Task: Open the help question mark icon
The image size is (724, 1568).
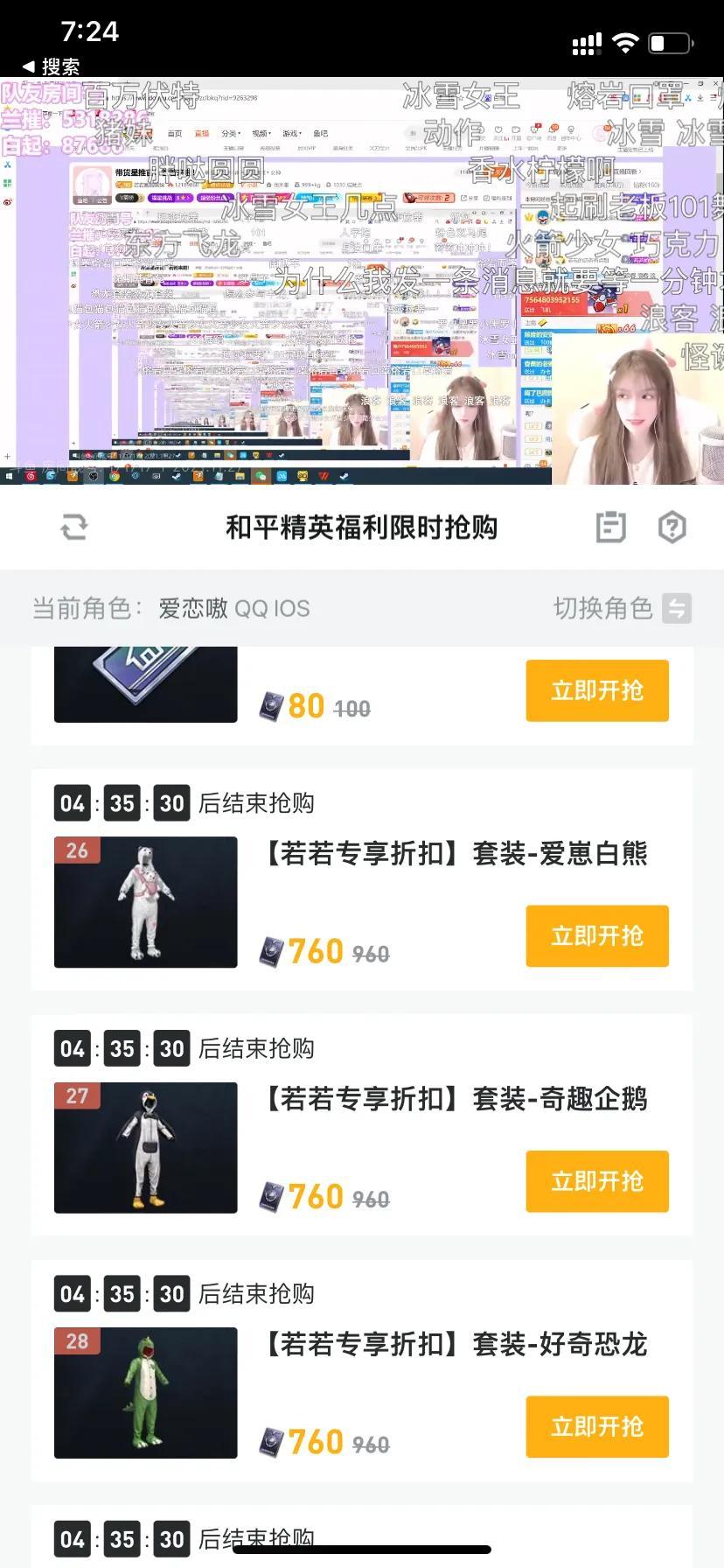Action: tap(672, 527)
